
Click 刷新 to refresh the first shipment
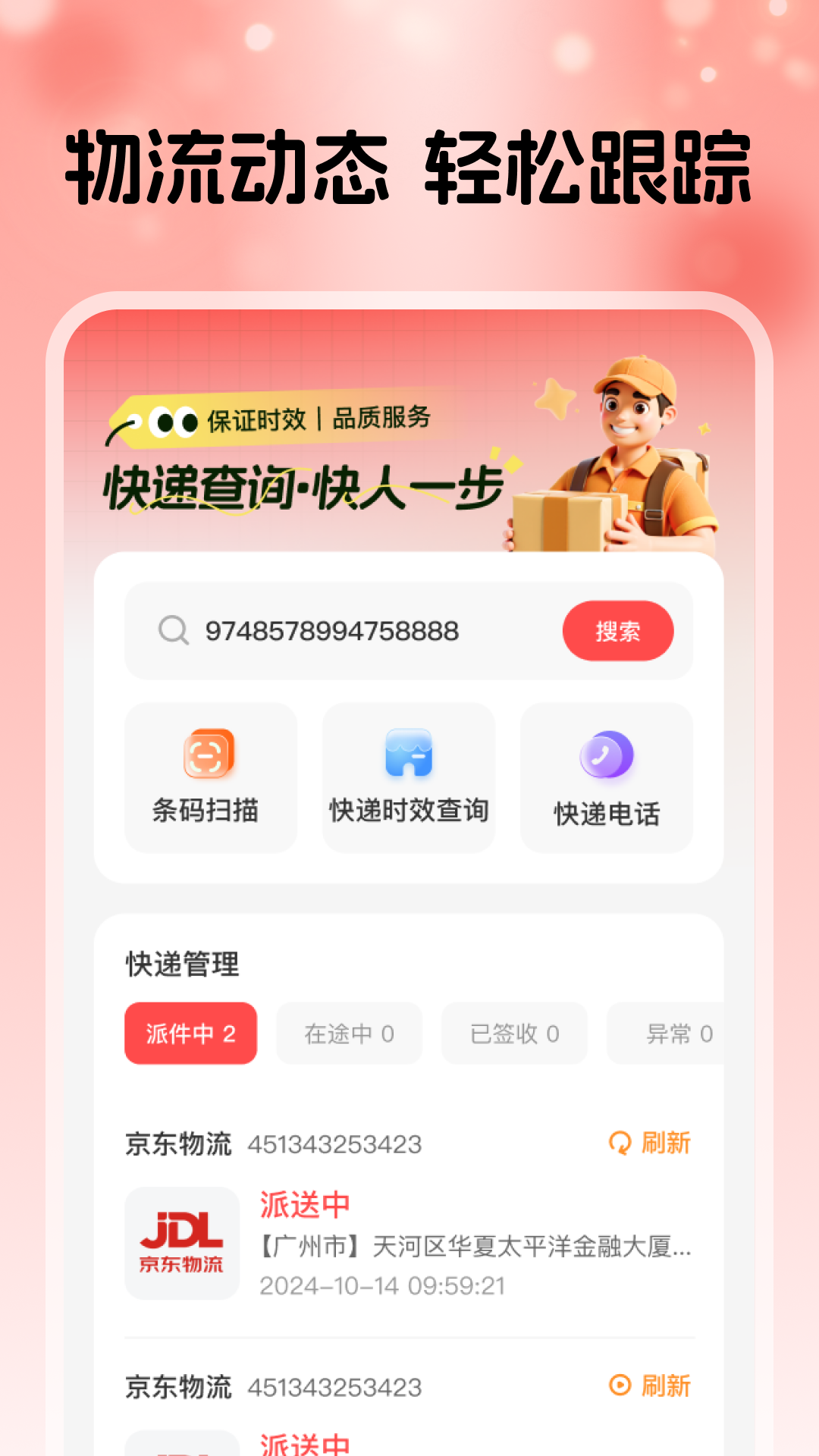tap(664, 1144)
